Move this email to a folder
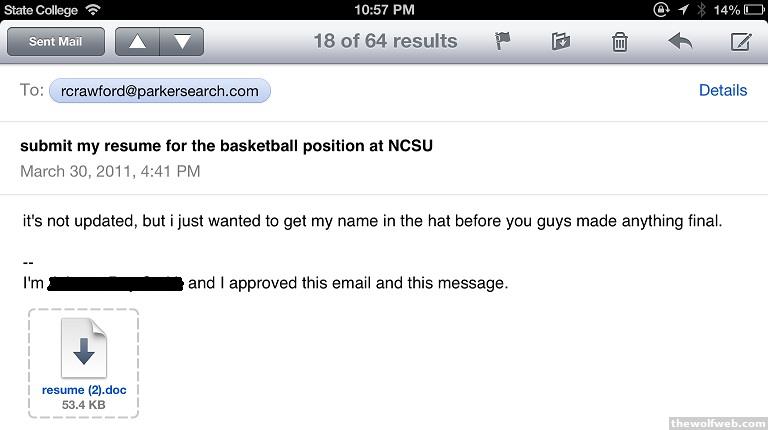Viewport: 768px width, 430px height. click(561, 42)
